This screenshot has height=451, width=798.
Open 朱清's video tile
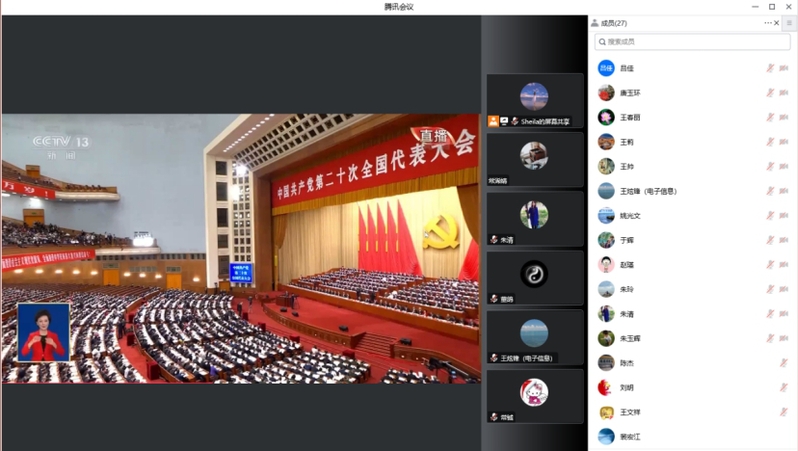pos(534,217)
